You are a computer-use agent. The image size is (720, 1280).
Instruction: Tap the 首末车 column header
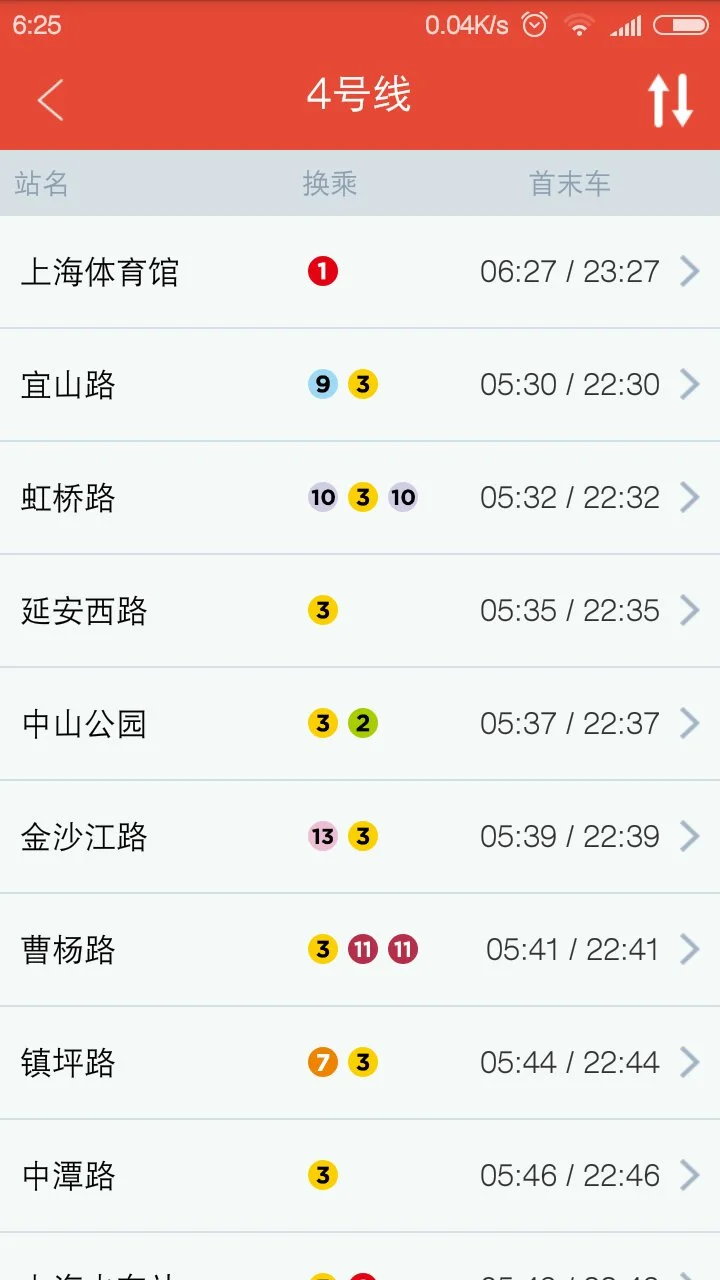(x=569, y=183)
